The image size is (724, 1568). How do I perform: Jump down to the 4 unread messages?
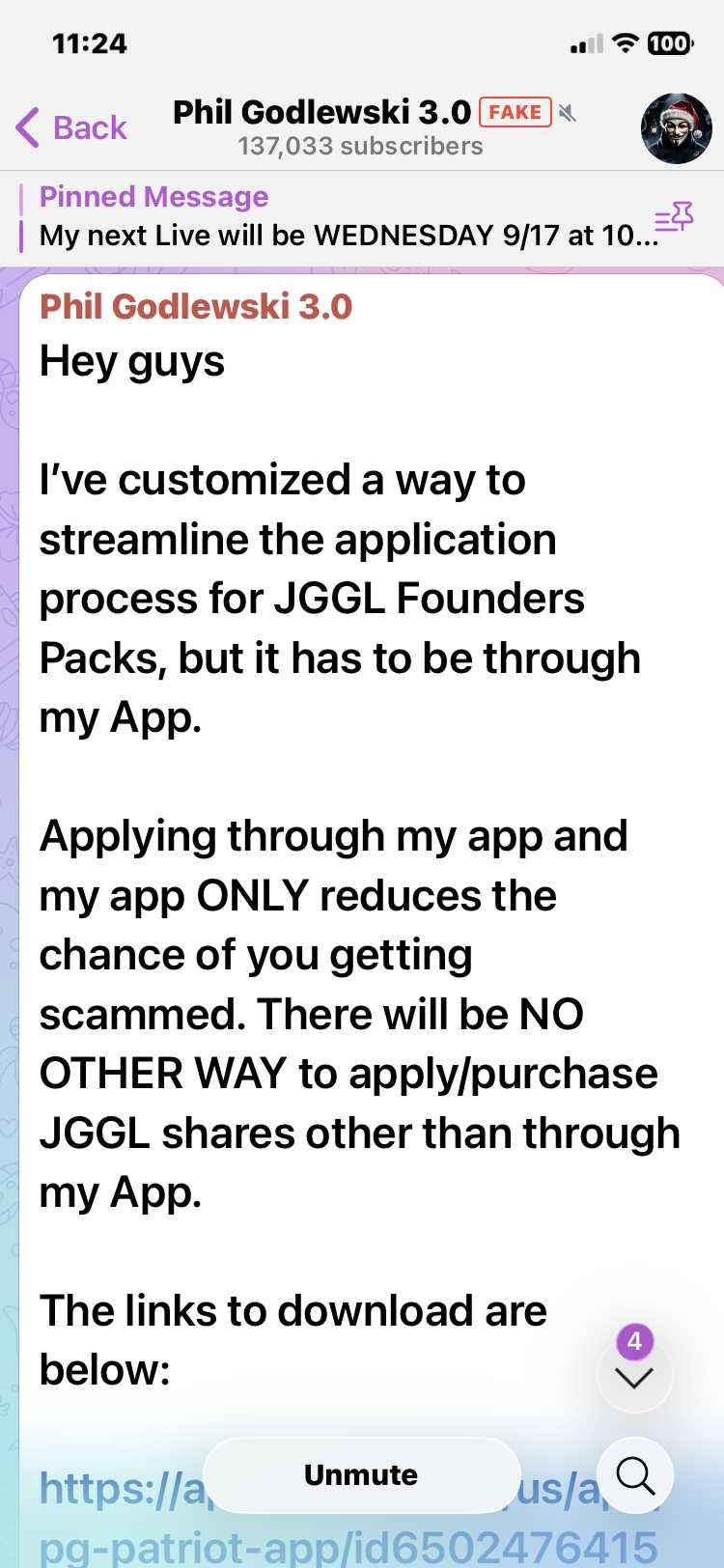(634, 1375)
